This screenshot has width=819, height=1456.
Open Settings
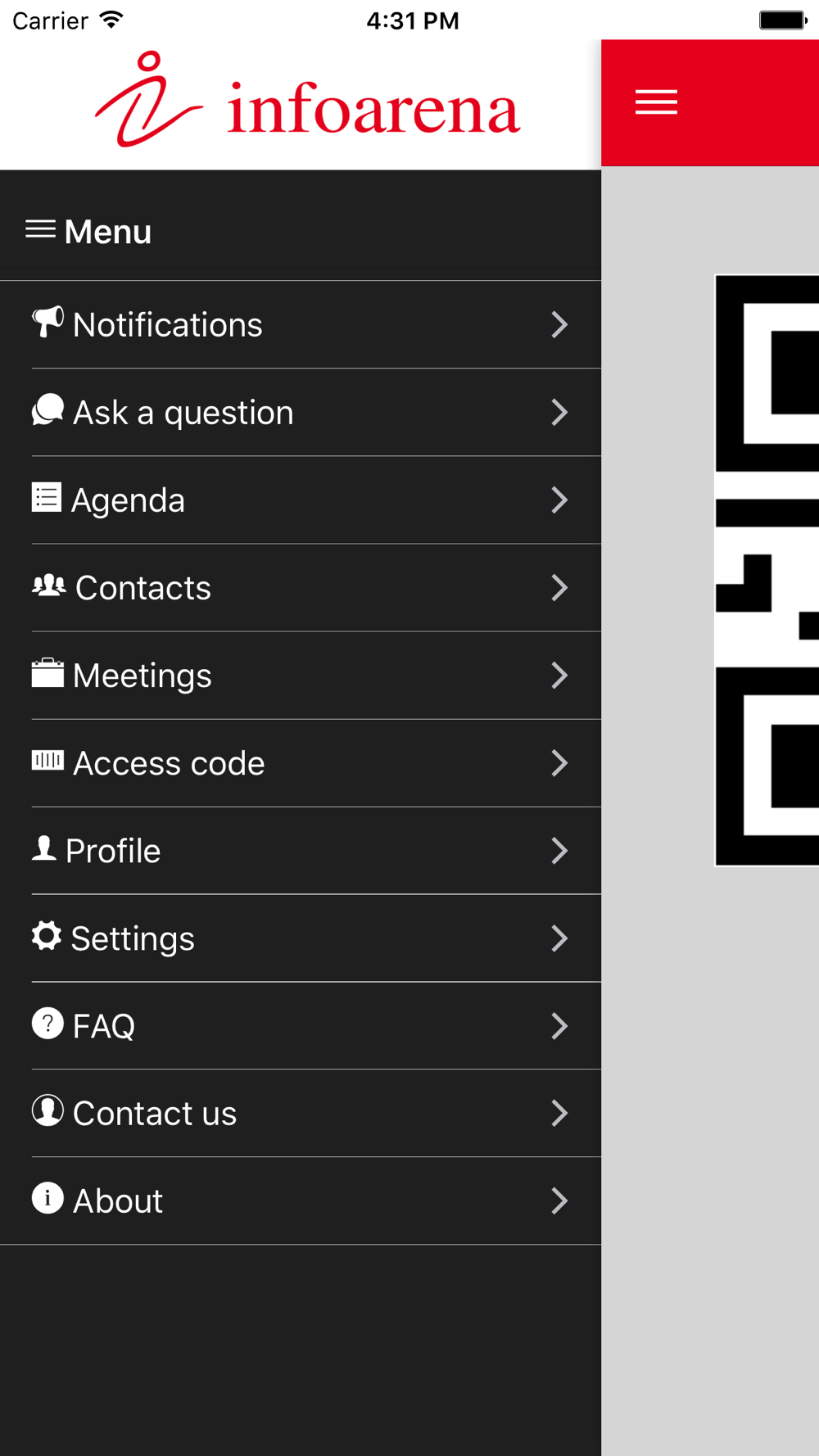click(x=301, y=938)
